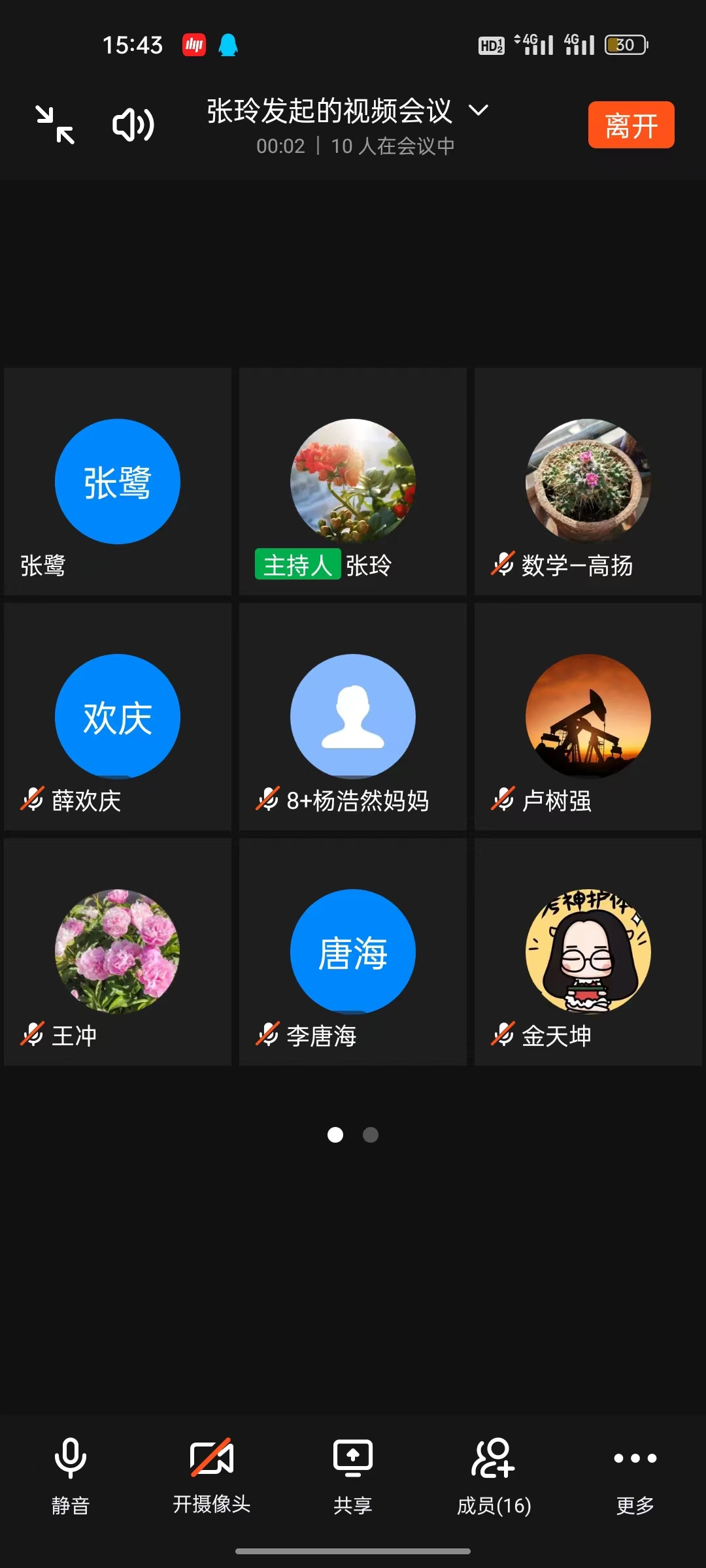The image size is (706, 1568).
Task: Select participant tile 张鹭
Action: point(118,482)
